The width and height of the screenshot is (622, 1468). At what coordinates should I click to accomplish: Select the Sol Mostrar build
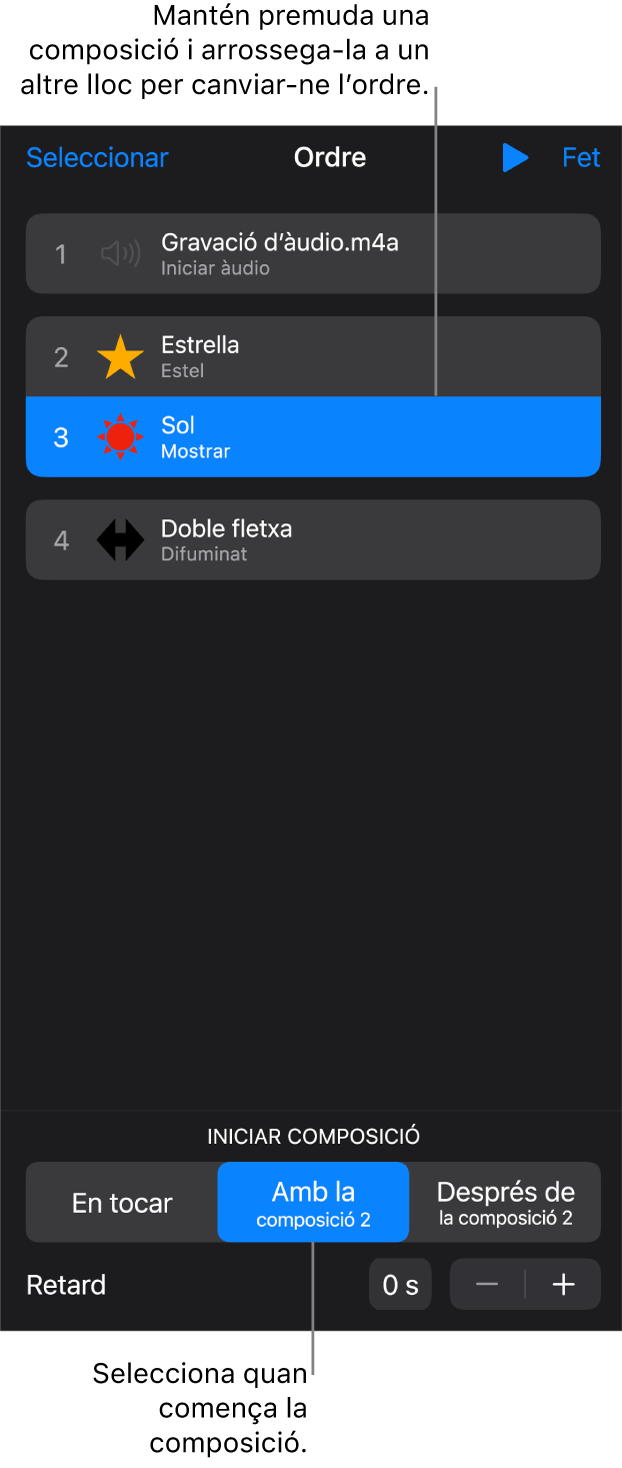(x=312, y=437)
